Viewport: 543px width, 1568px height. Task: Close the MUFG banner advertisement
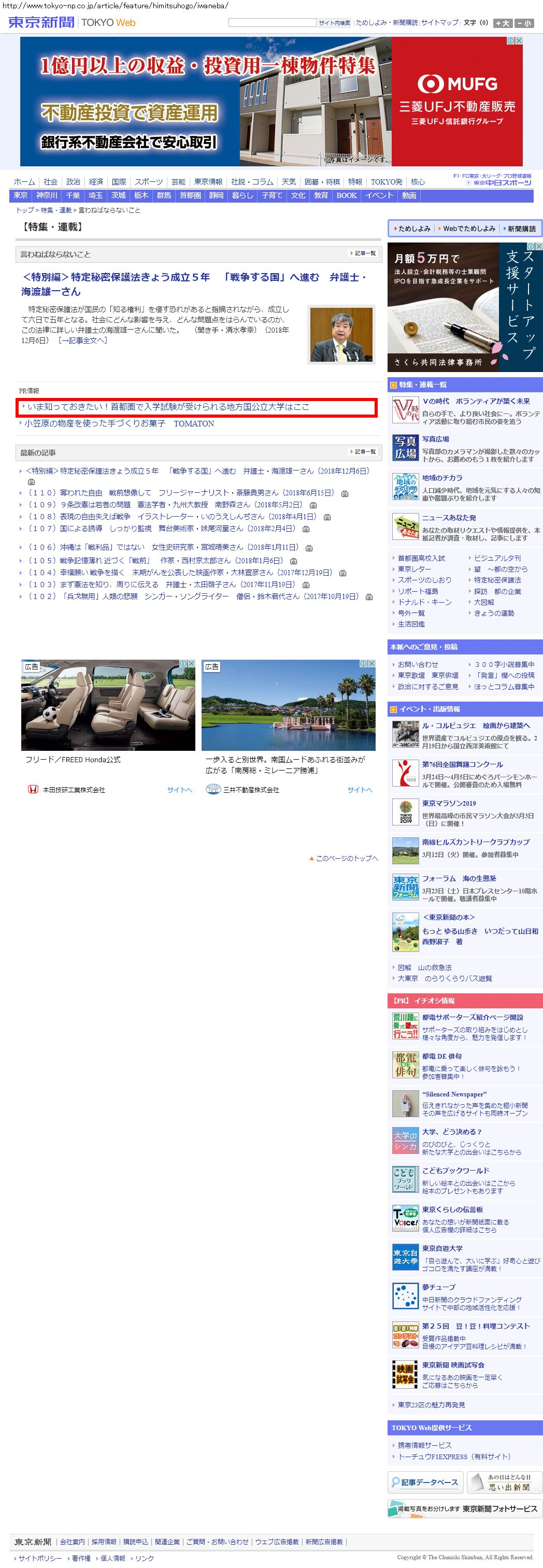(x=519, y=41)
